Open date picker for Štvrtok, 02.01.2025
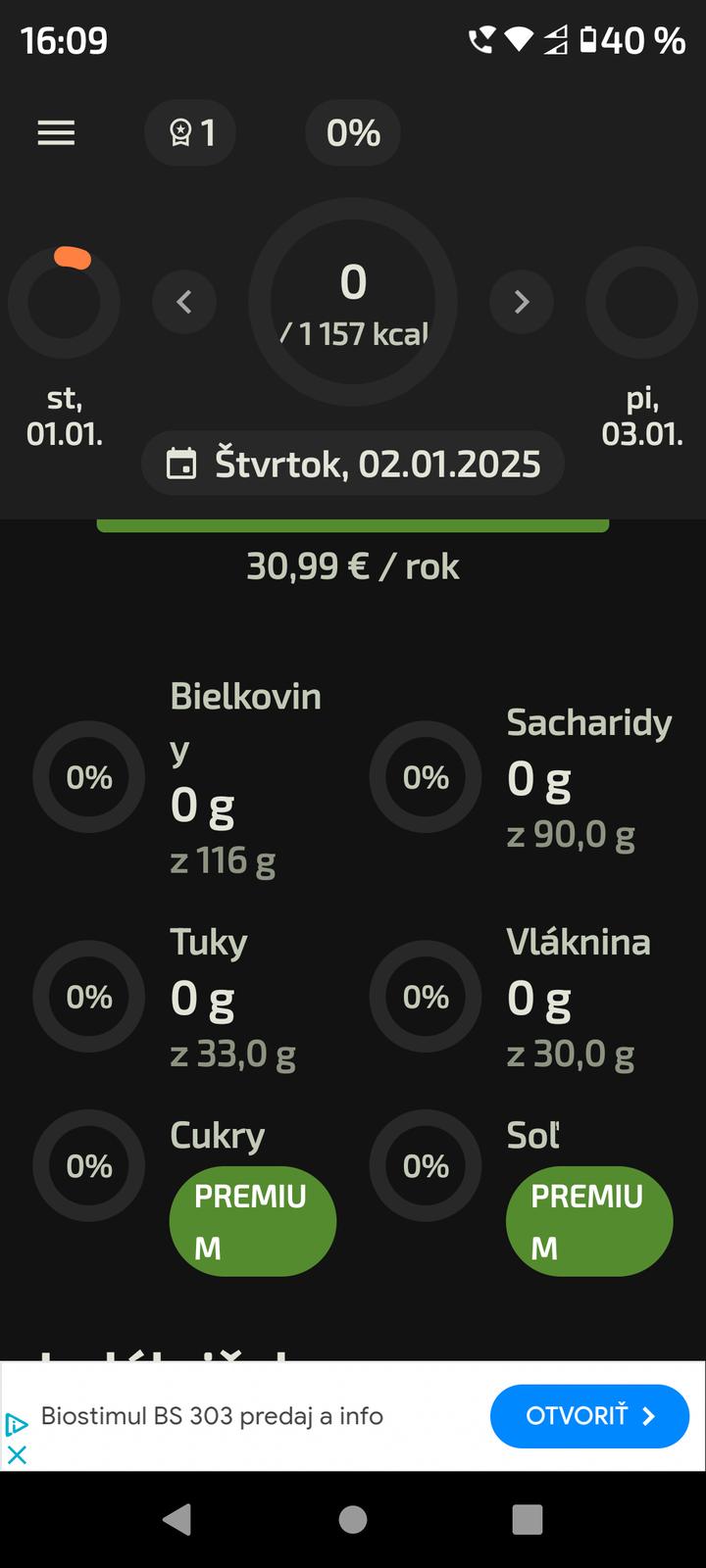The image size is (706, 1568). [353, 464]
